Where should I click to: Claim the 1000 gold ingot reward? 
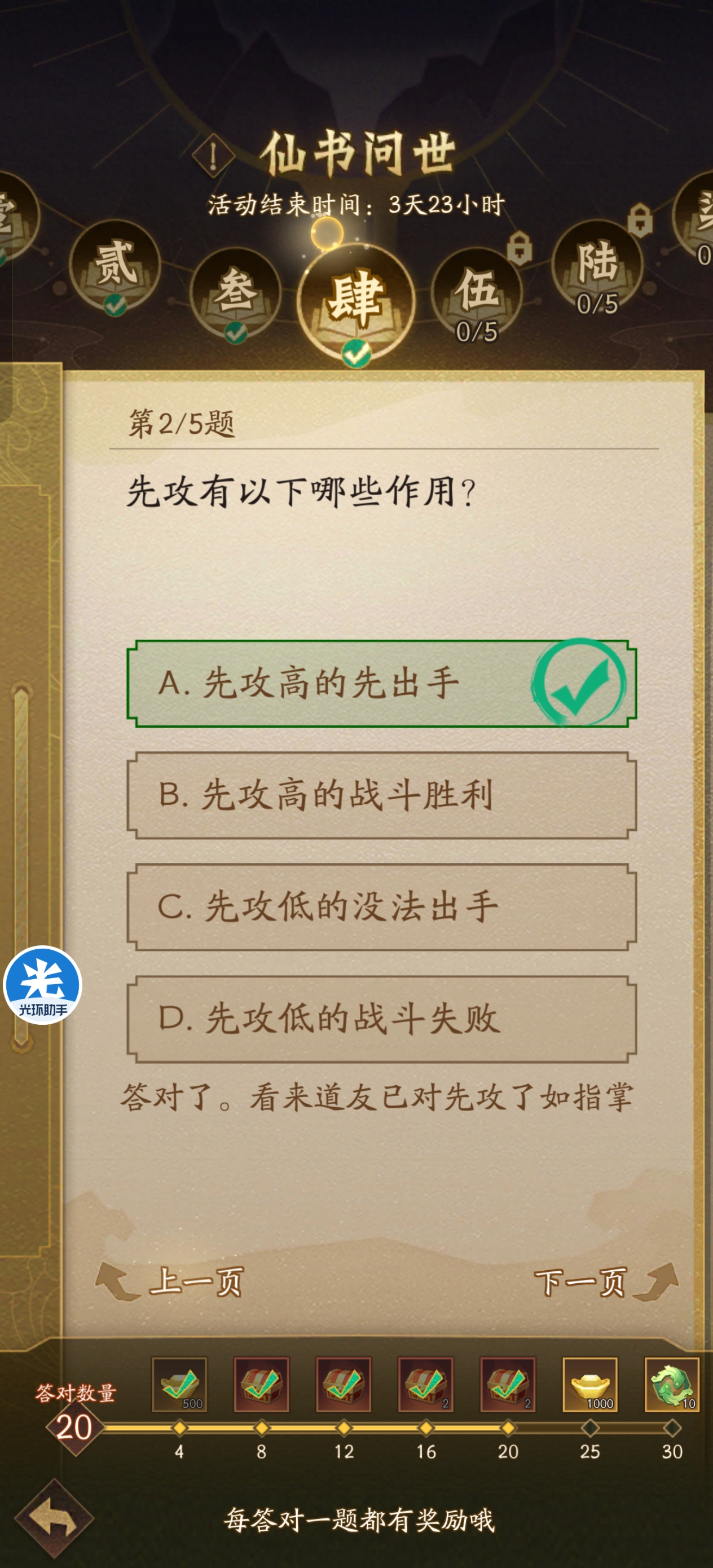590,1384
